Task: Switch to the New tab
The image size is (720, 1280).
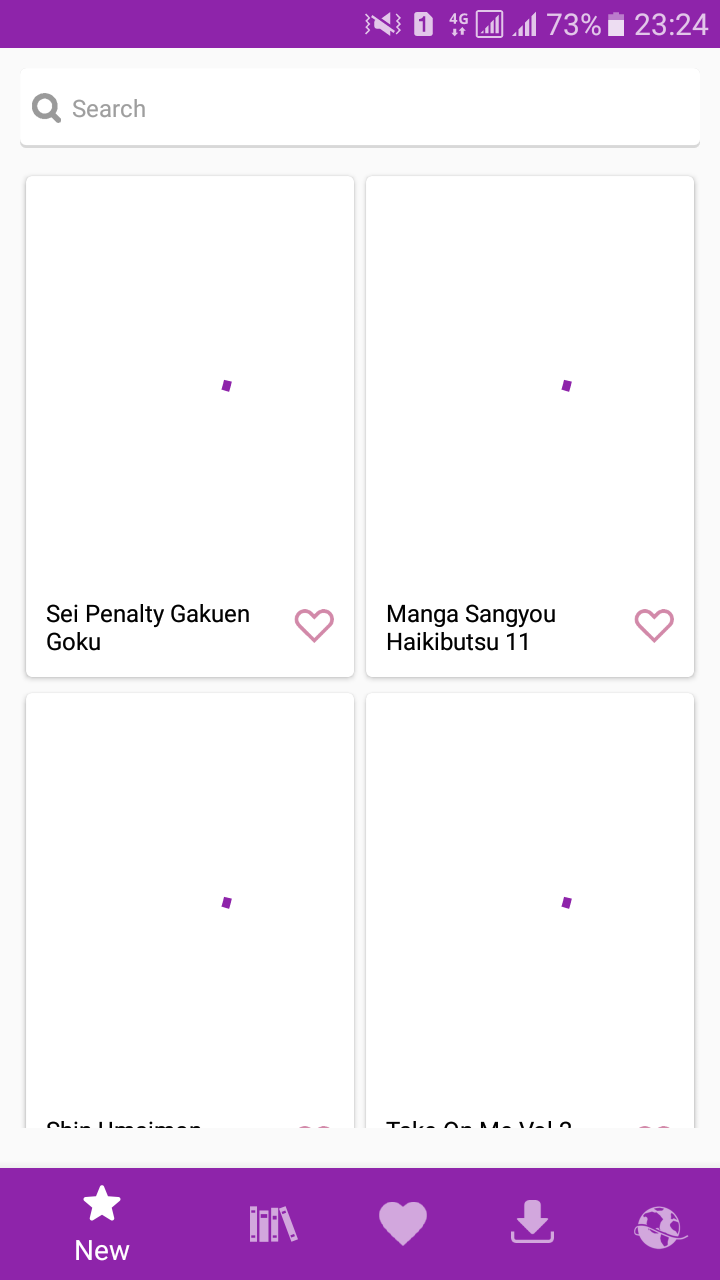Action: click(x=102, y=1224)
